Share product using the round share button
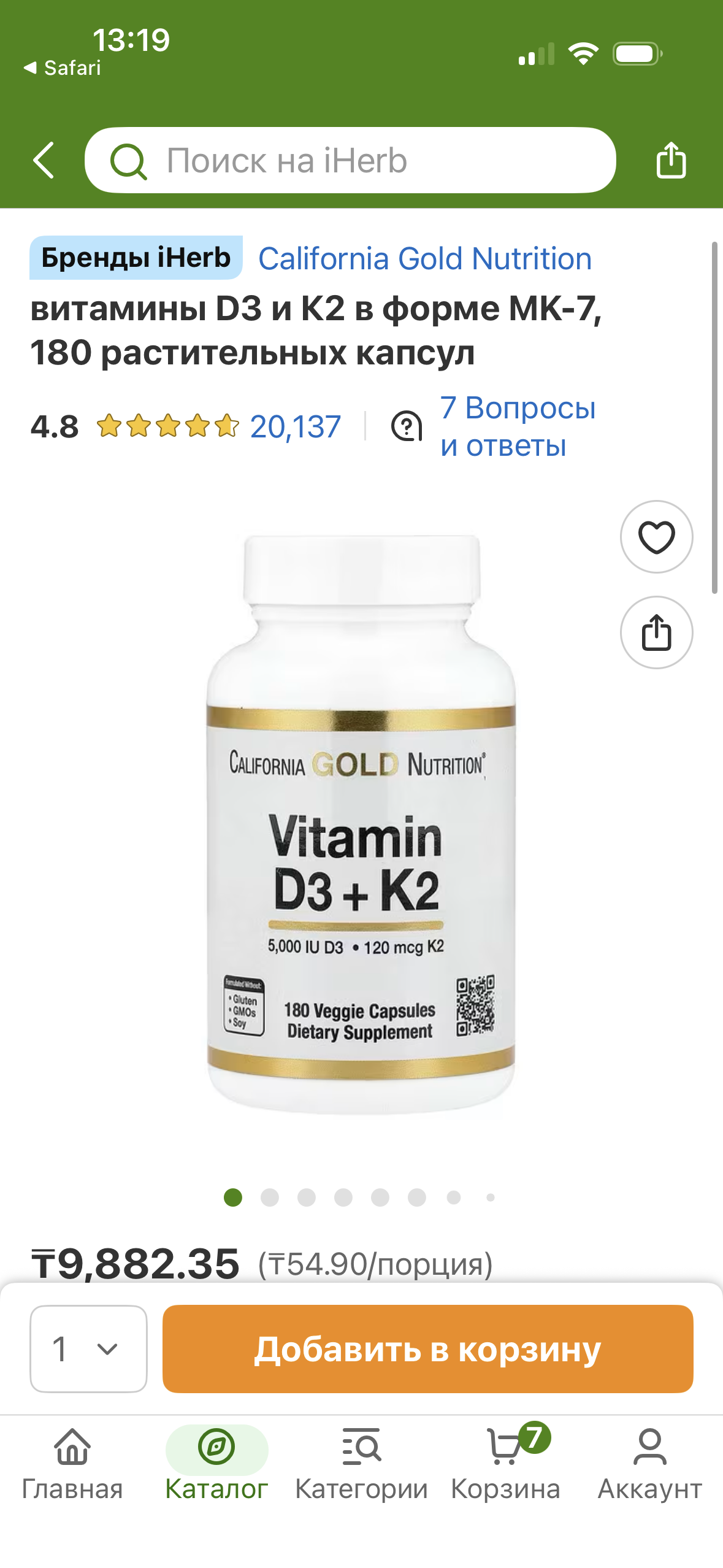 pyautogui.click(x=656, y=632)
